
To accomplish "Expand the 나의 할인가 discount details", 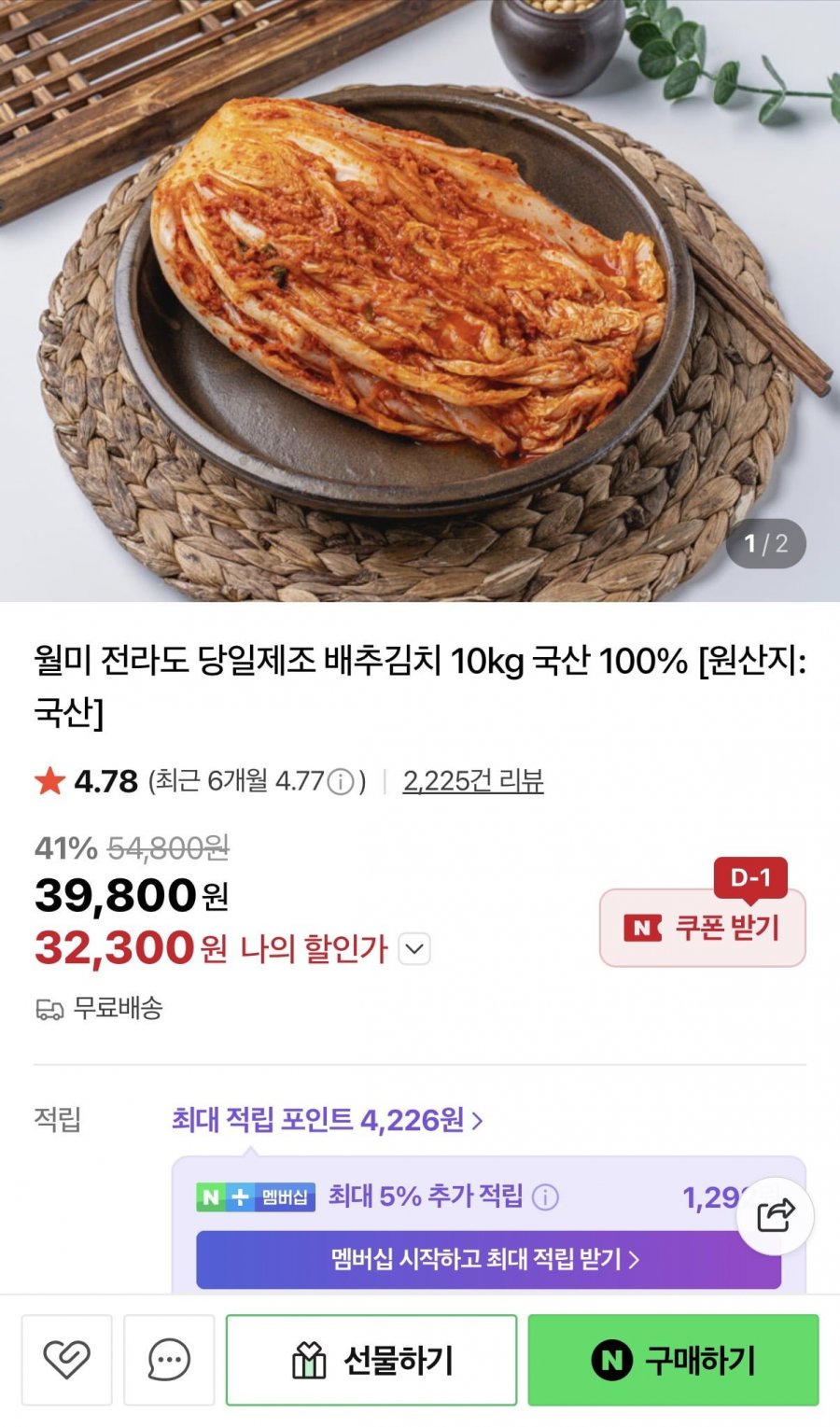I will tap(413, 949).
